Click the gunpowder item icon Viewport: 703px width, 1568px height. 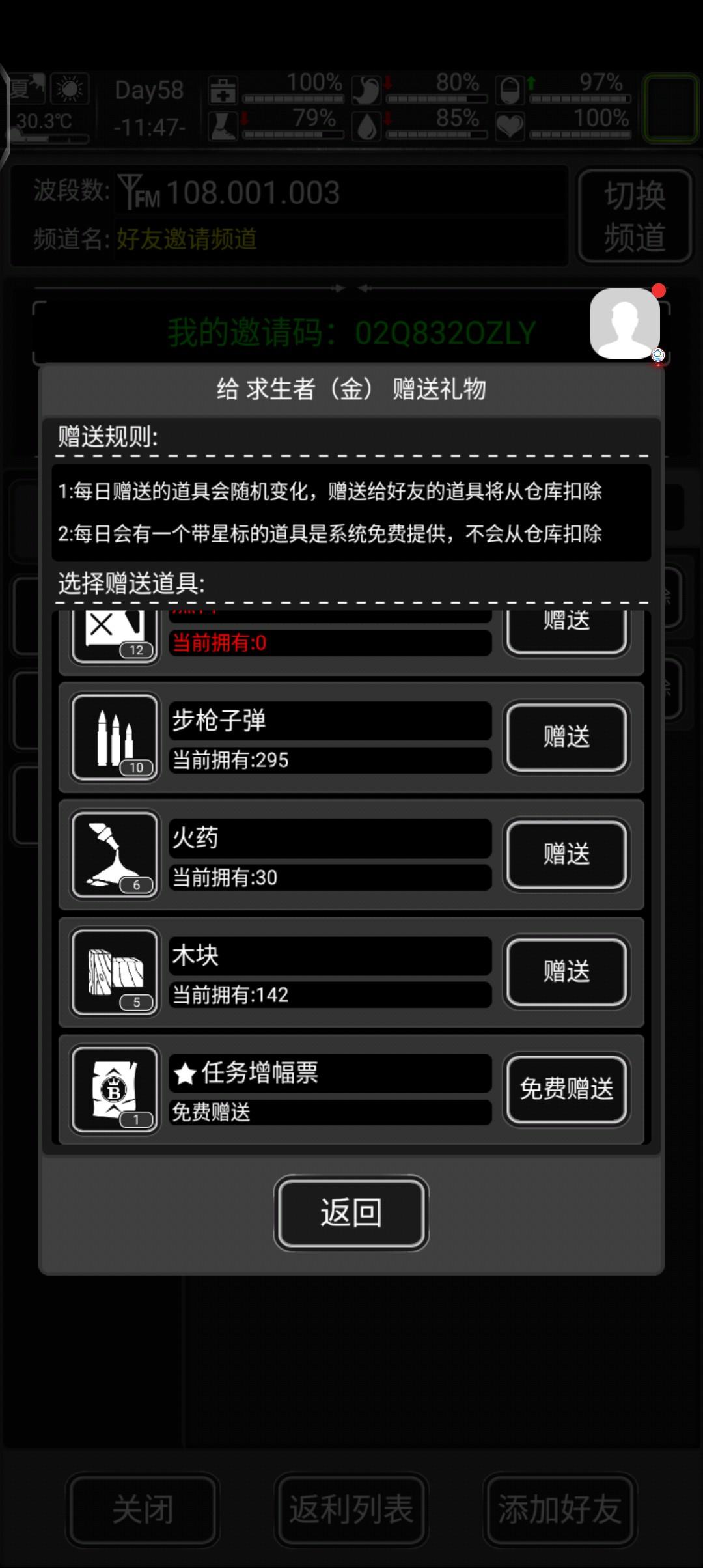coord(114,854)
